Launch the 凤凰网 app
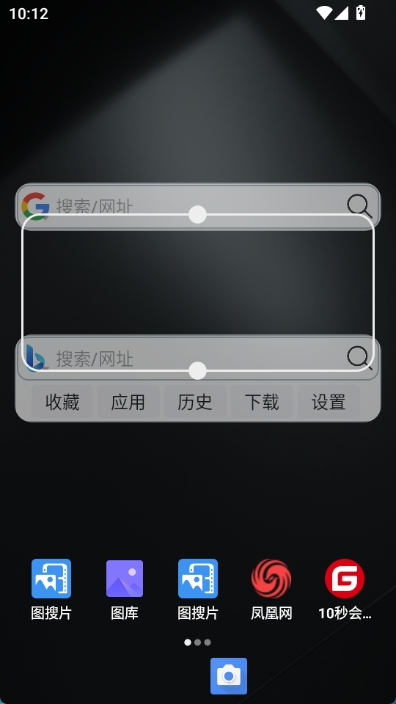This screenshot has height=704, width=396. pyautogui.click(x=271, y=589)
